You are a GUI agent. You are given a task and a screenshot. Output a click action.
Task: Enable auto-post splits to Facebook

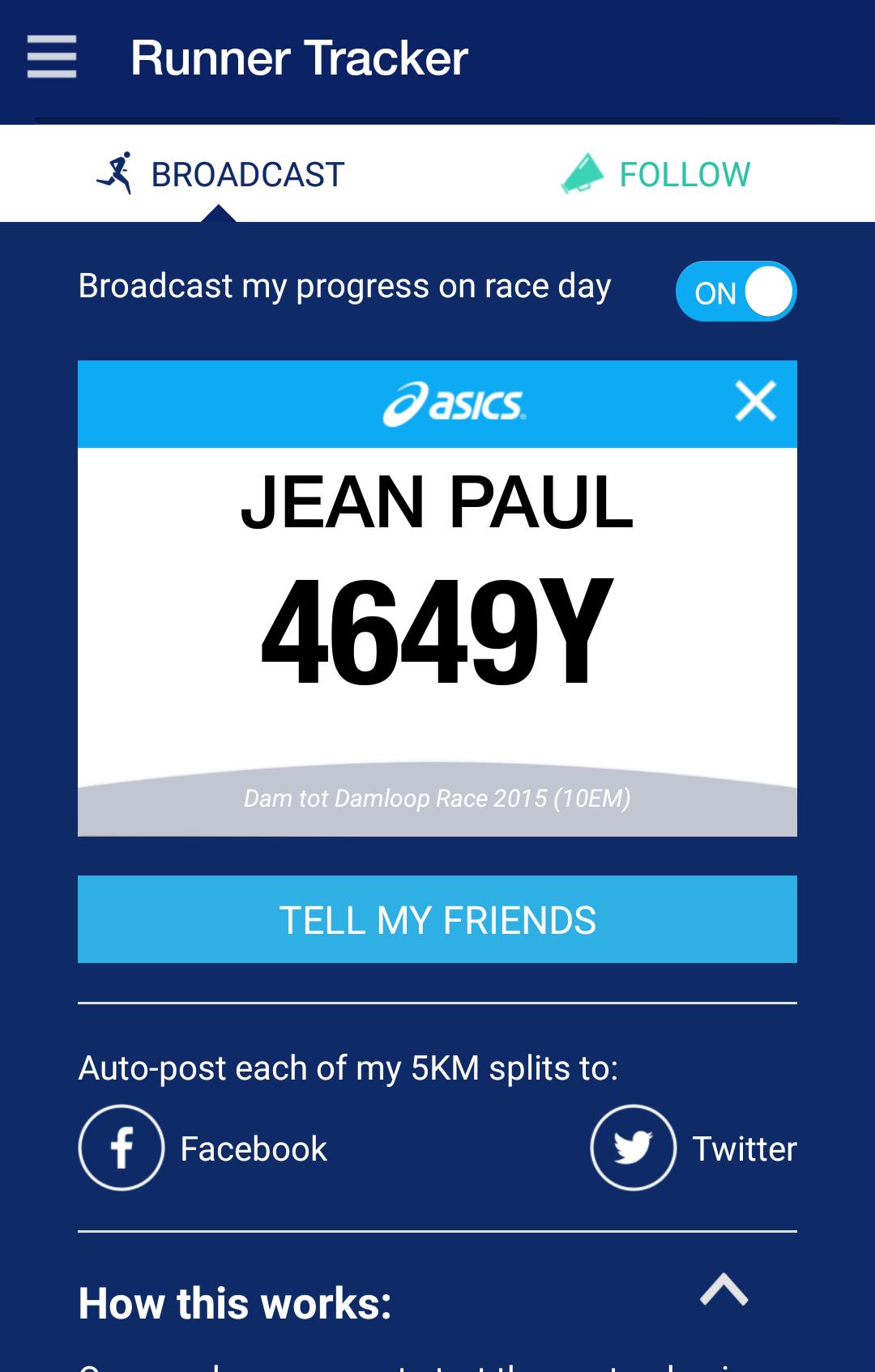click(x=122, y=1148)
